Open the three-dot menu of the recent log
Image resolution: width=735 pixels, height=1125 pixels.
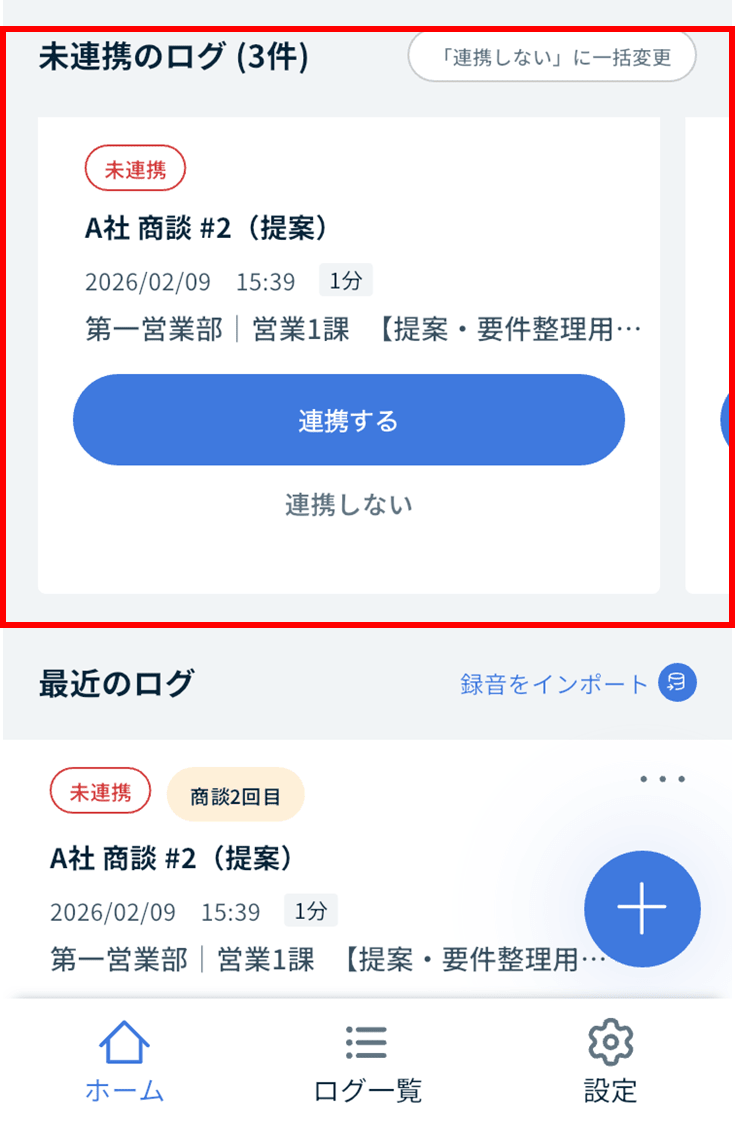tap(662, 779)
